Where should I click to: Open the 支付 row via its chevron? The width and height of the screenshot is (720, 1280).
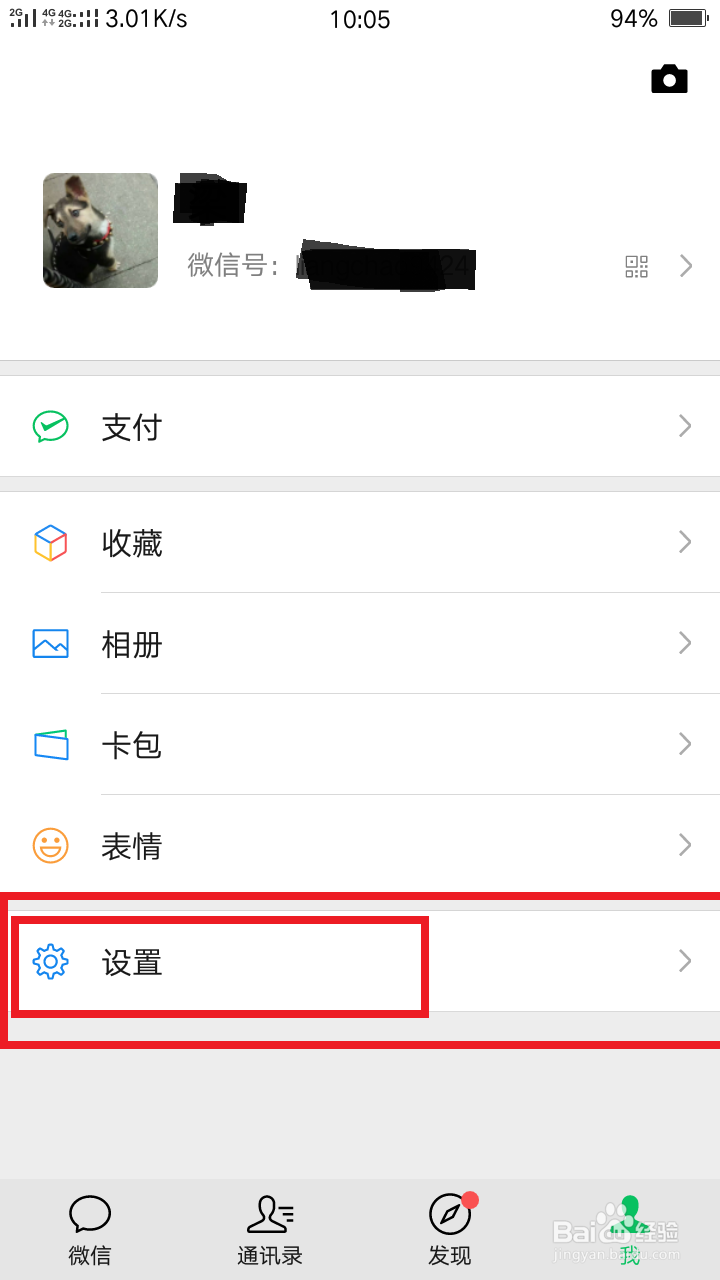pos(685,426)
